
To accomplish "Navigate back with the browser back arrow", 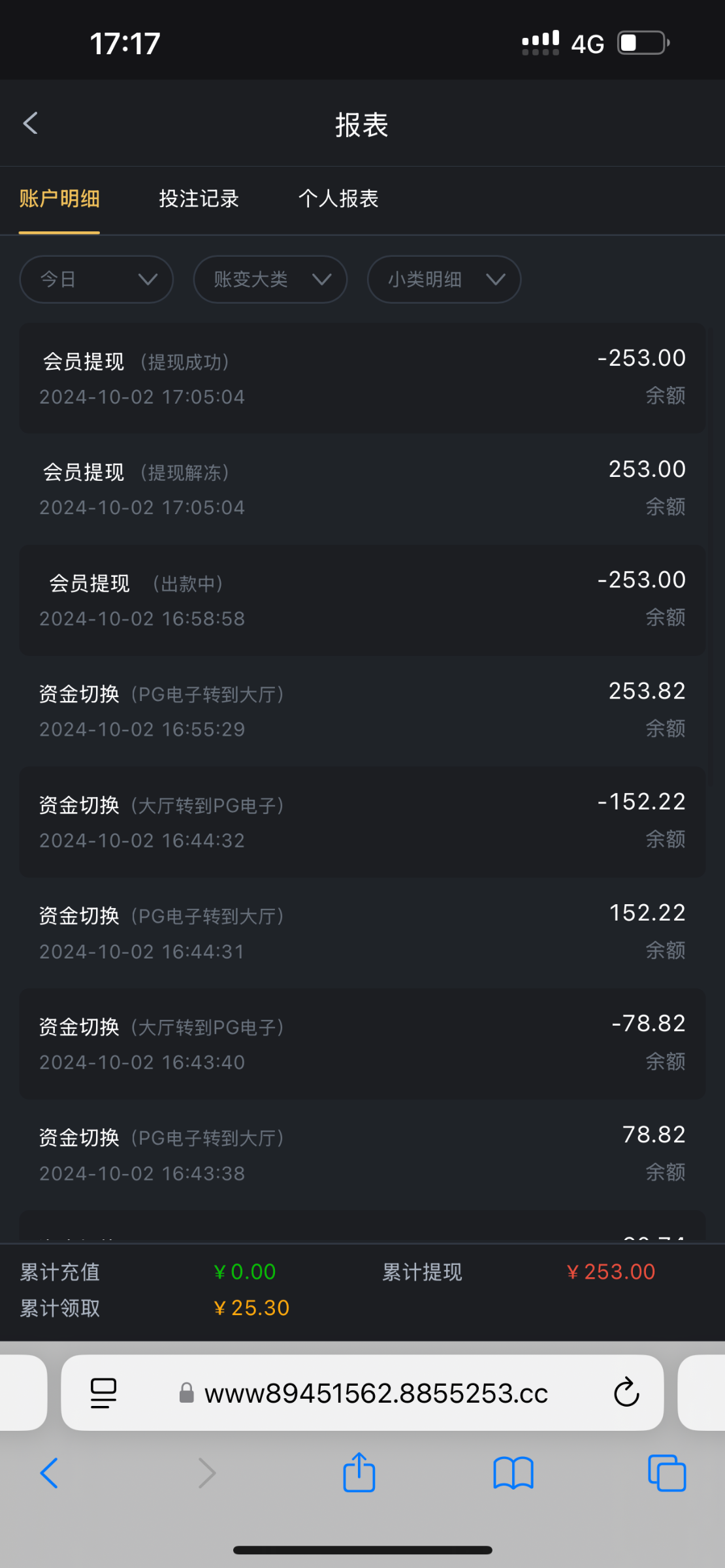I will coord(50,1473).
